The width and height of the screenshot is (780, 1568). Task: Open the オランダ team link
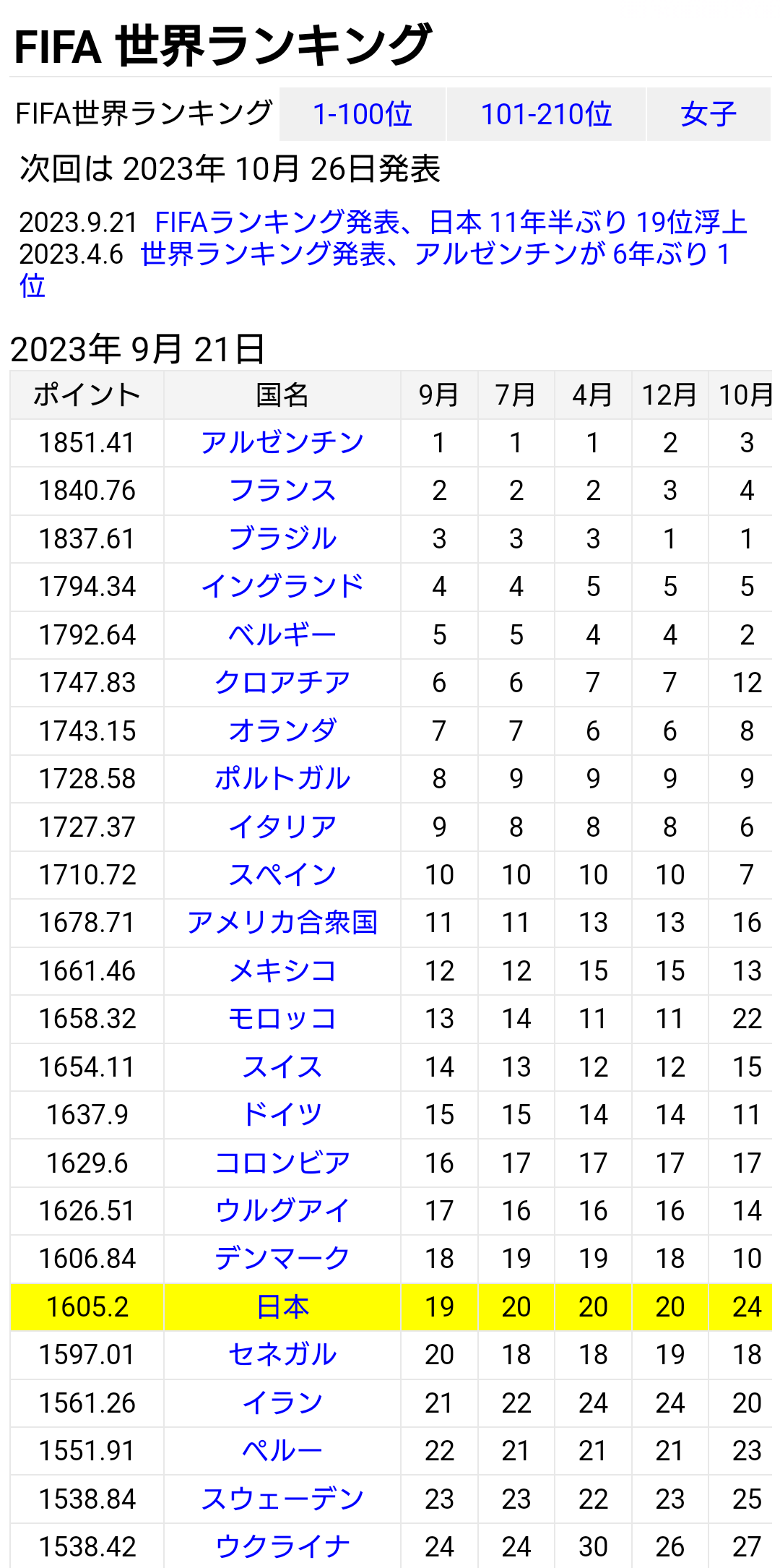(282, 731)
